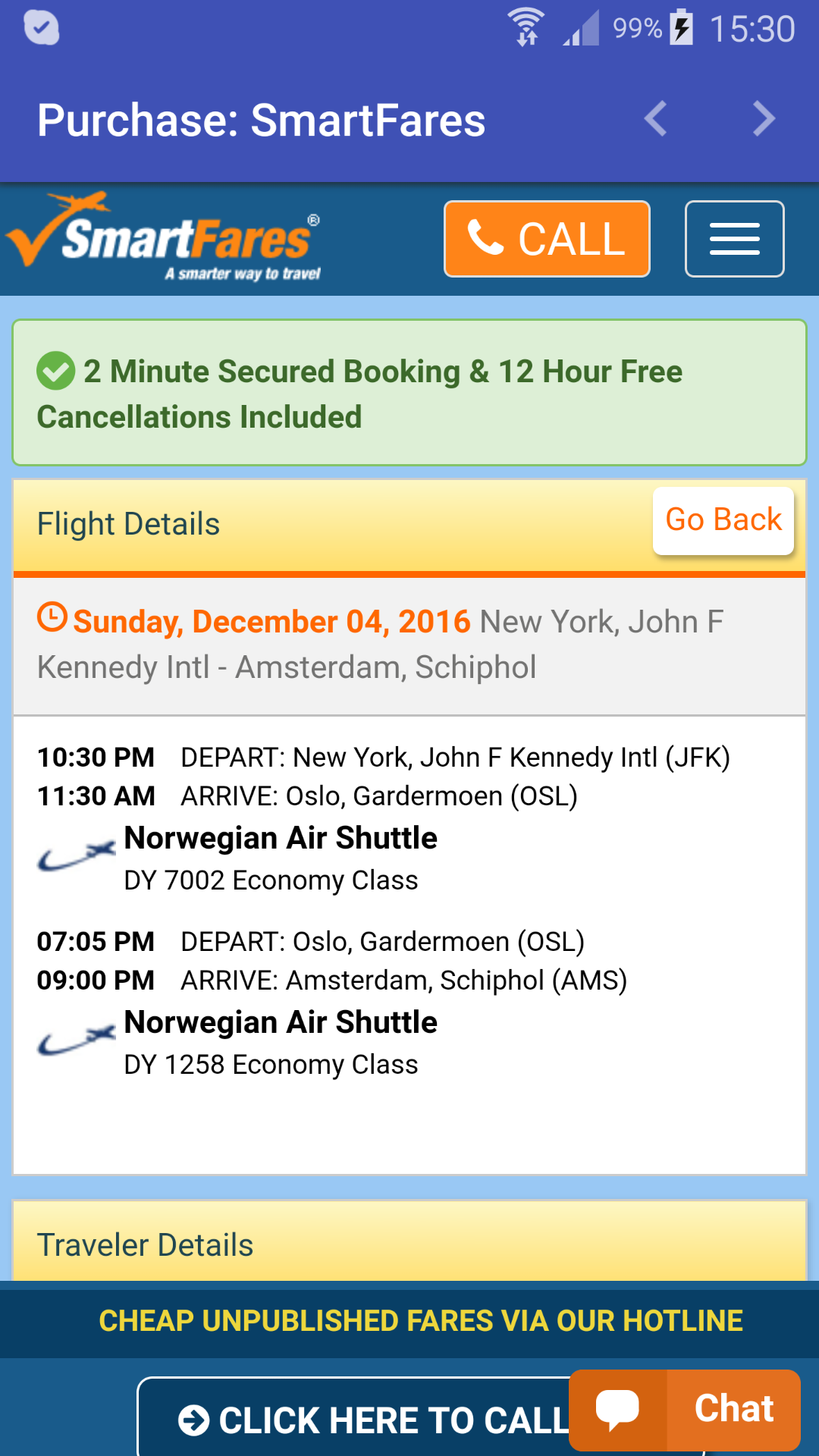Viewport: 819px width, 1456px height.
Task: Tap the Go Back button
Action: click(722, 519)
